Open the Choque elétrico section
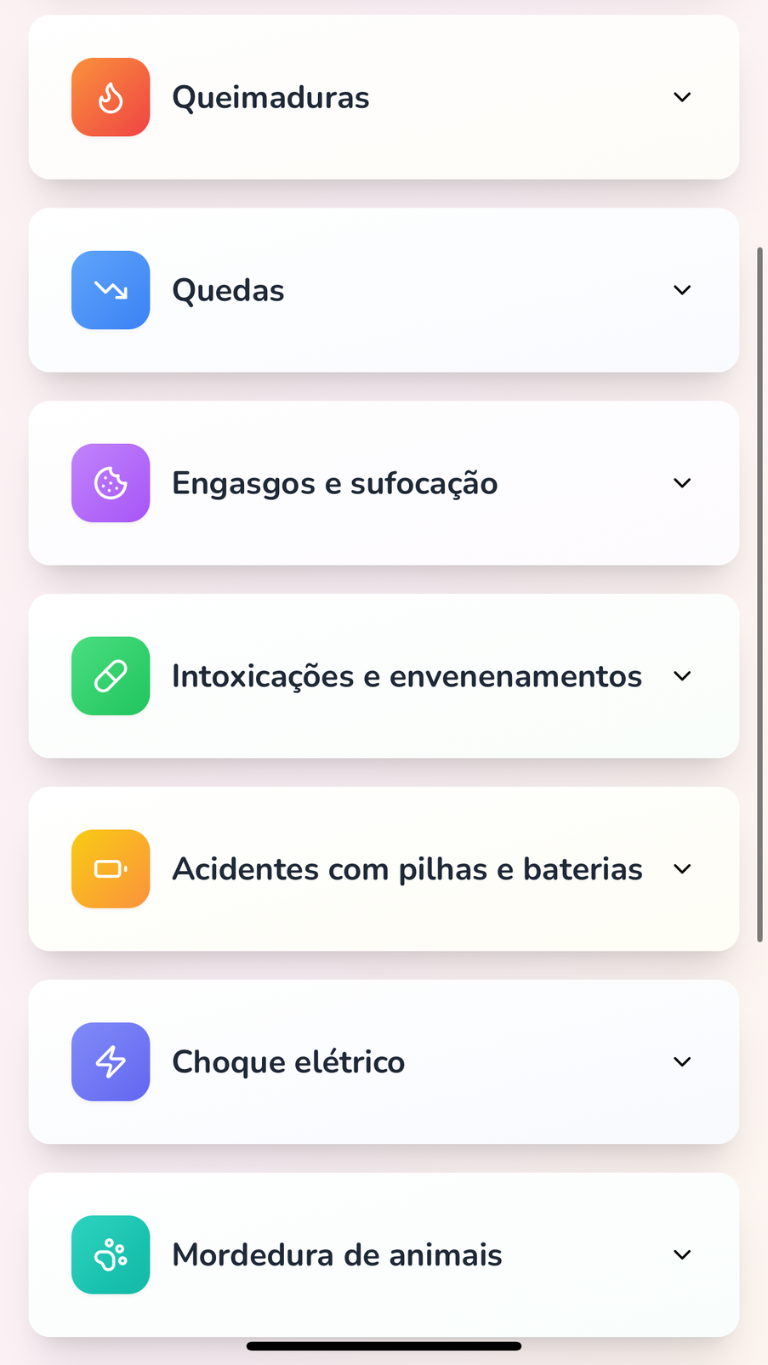 pyautogui.click(x=383, y=1062)
